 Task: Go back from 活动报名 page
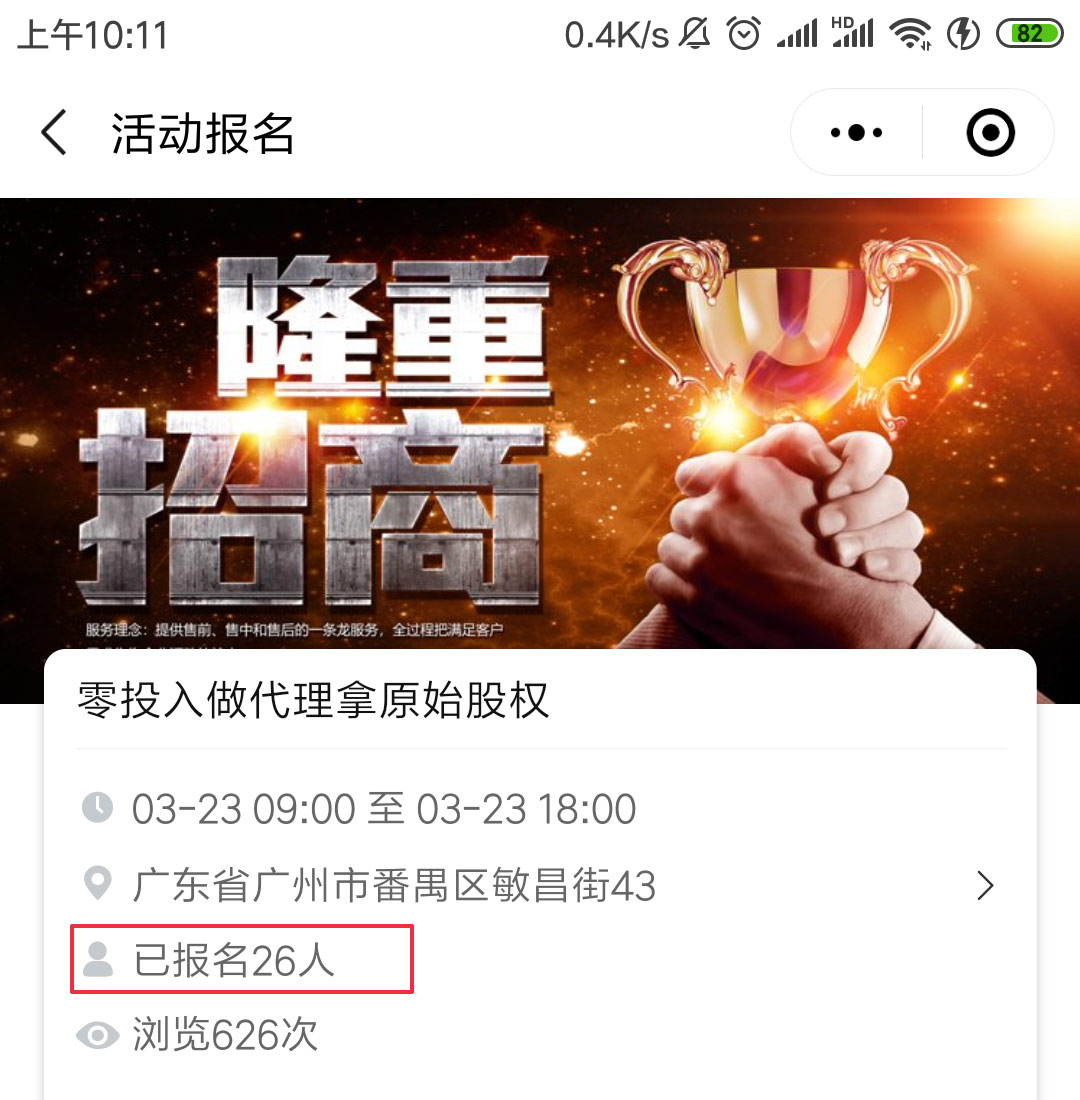[x=54, y=133]
